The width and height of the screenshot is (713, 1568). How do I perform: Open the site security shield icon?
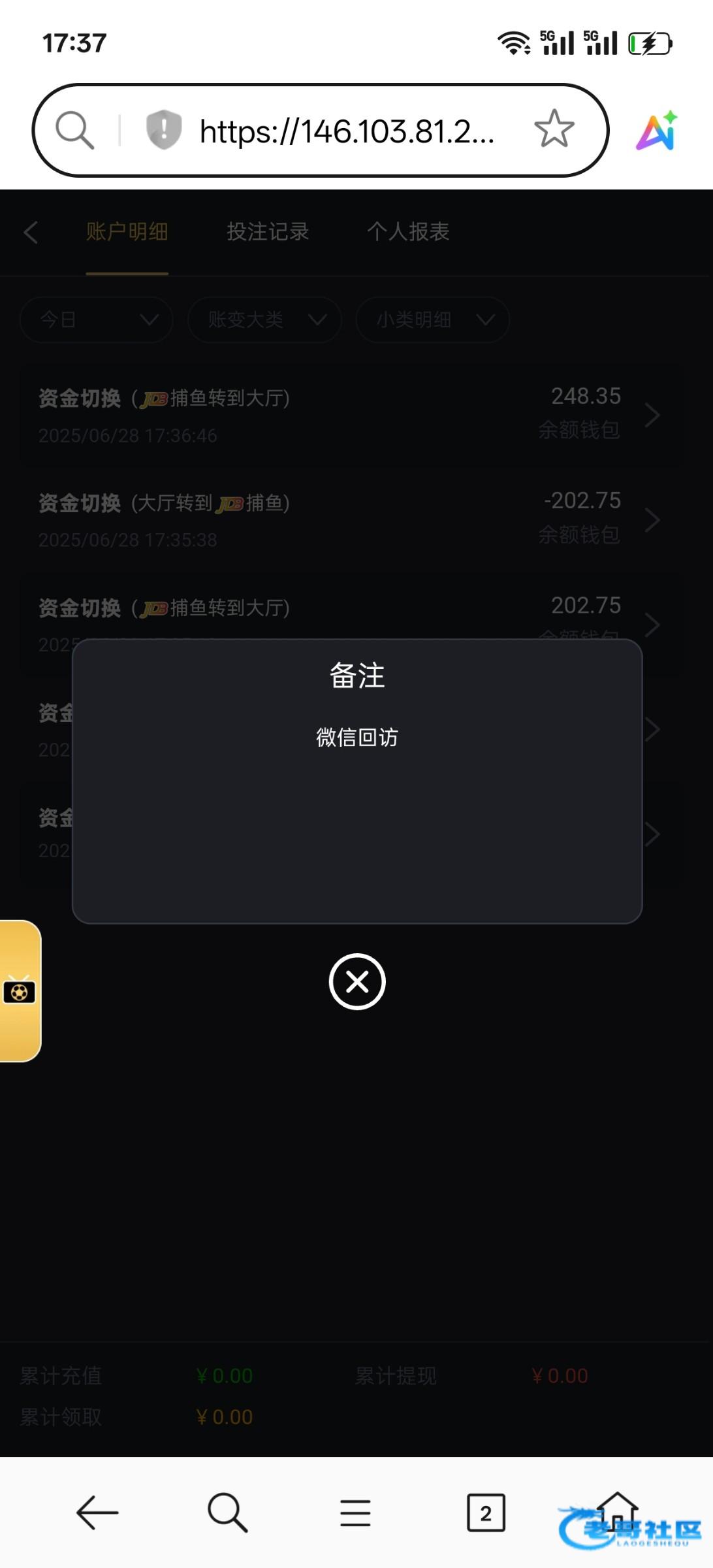[163, 129]
